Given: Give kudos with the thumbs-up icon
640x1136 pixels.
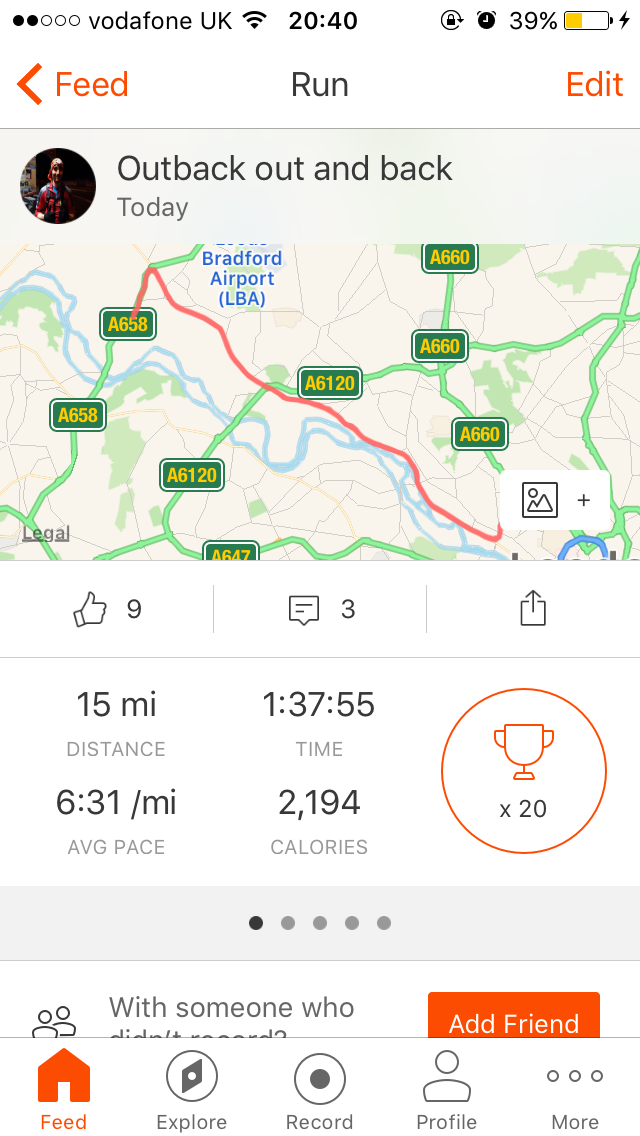Looking at the screenshot, I should 91,609.
